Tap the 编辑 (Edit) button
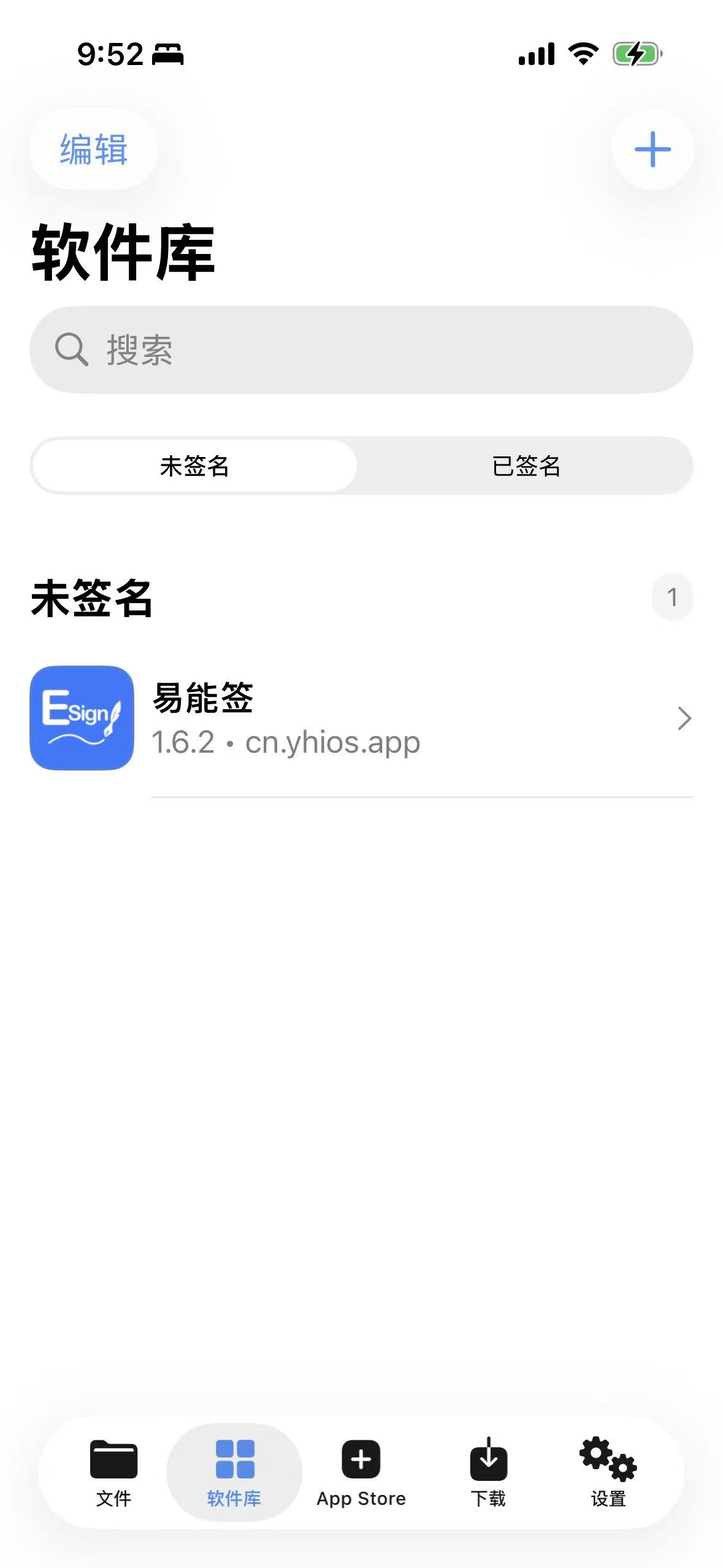The height and width of the screenshot is (1568, 723). (93, 150)
